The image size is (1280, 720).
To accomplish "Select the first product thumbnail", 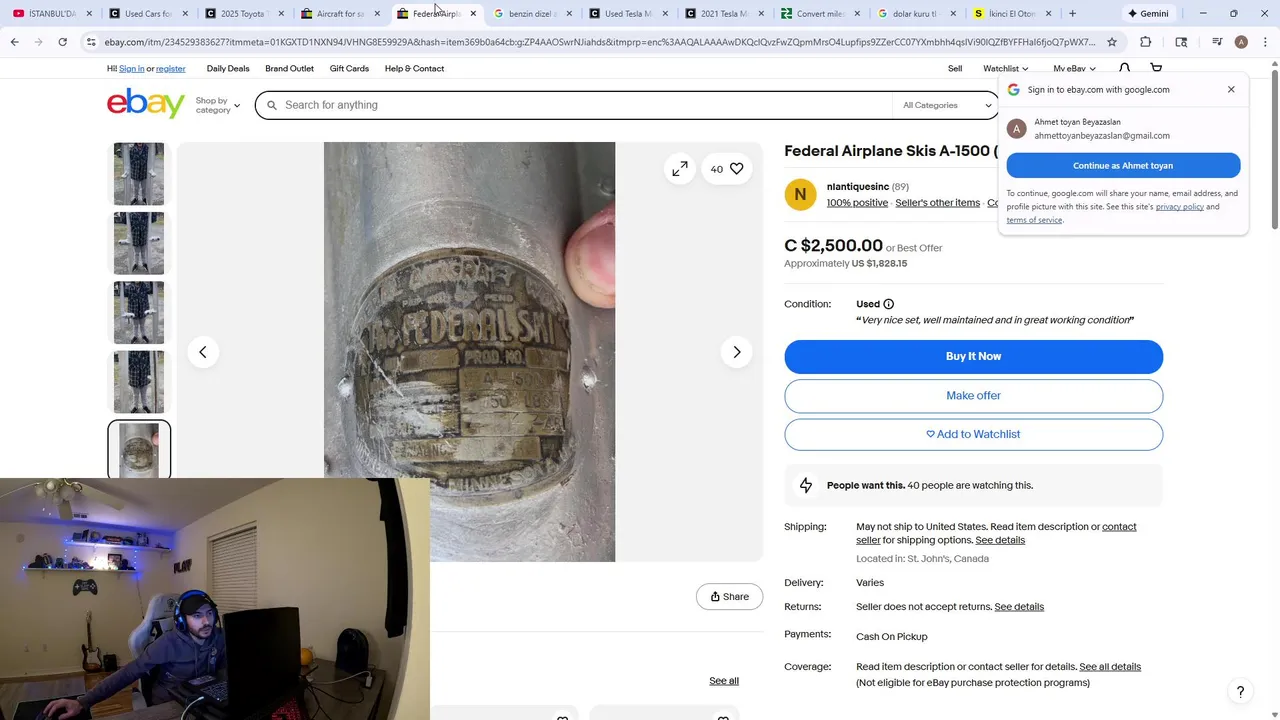I will tap(139, 174).
